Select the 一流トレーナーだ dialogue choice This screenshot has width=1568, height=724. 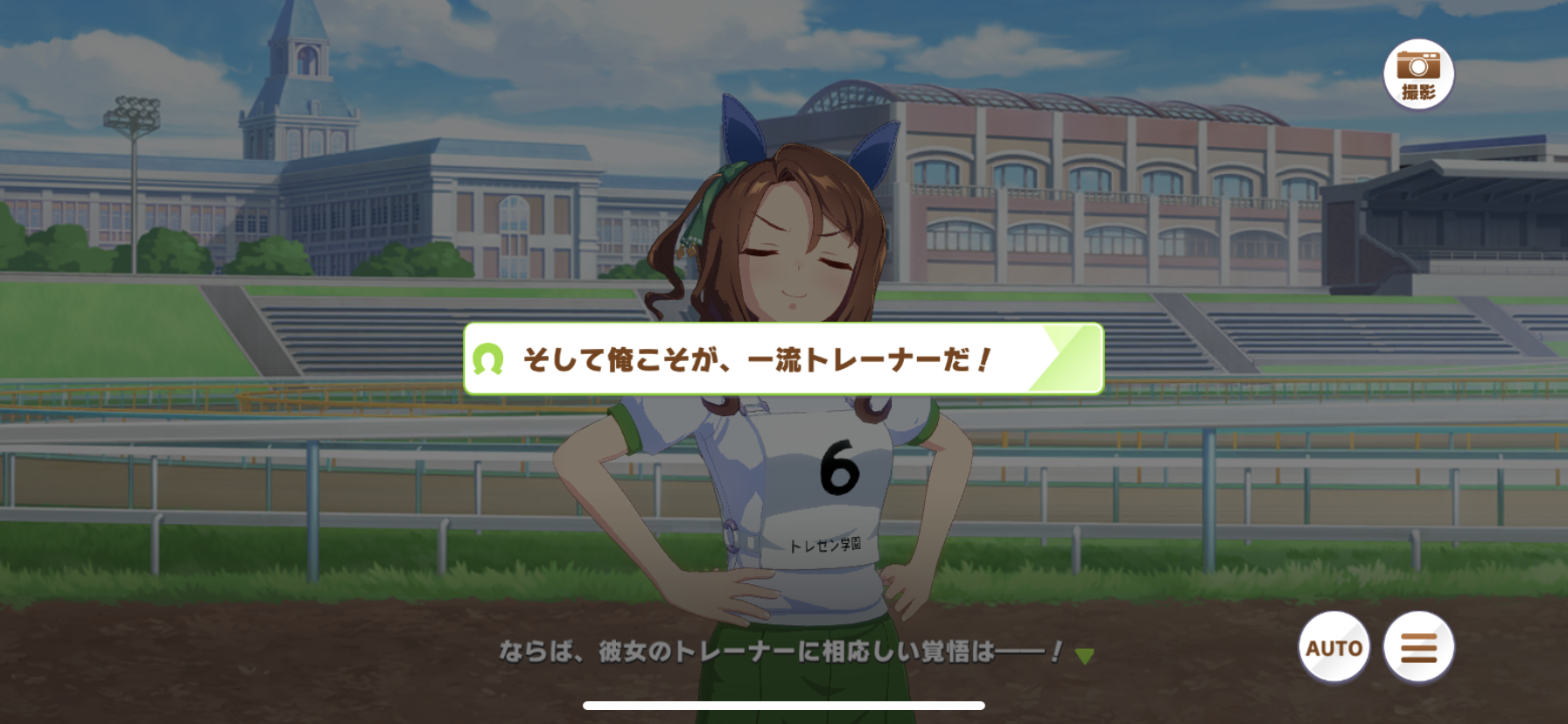[x=783, y=359]
